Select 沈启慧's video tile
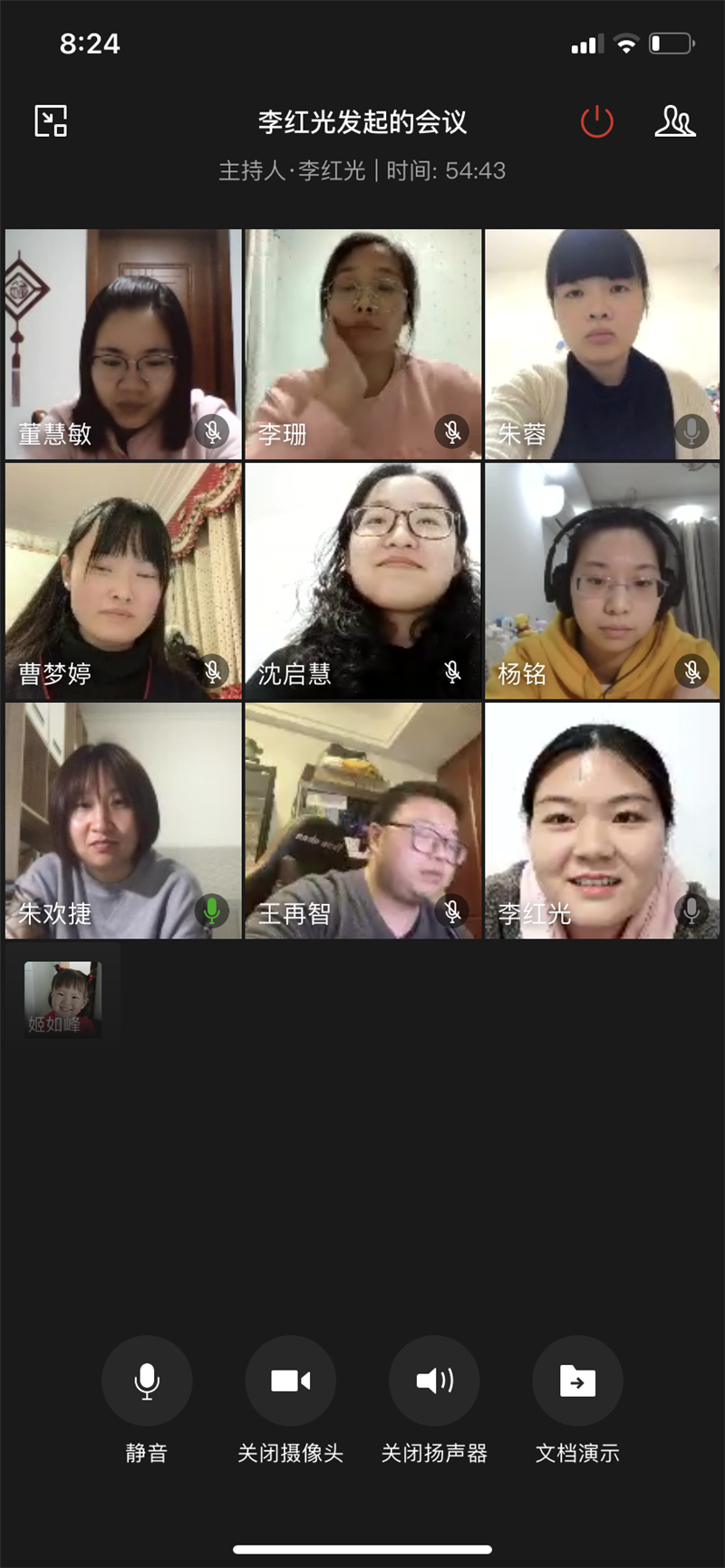The width and height of the screenshot is (725, 1568). click(362, 582)
